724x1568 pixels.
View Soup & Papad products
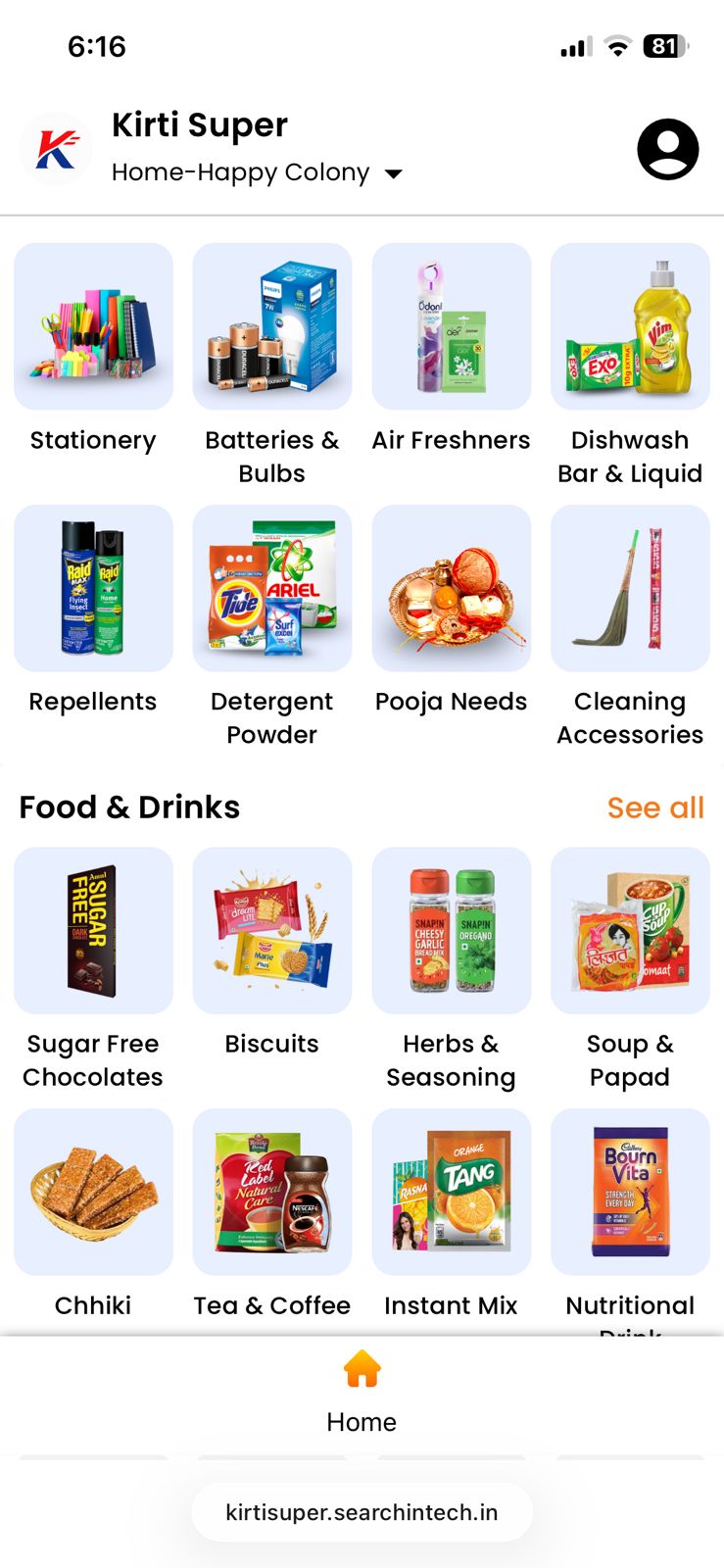point(630,931)
